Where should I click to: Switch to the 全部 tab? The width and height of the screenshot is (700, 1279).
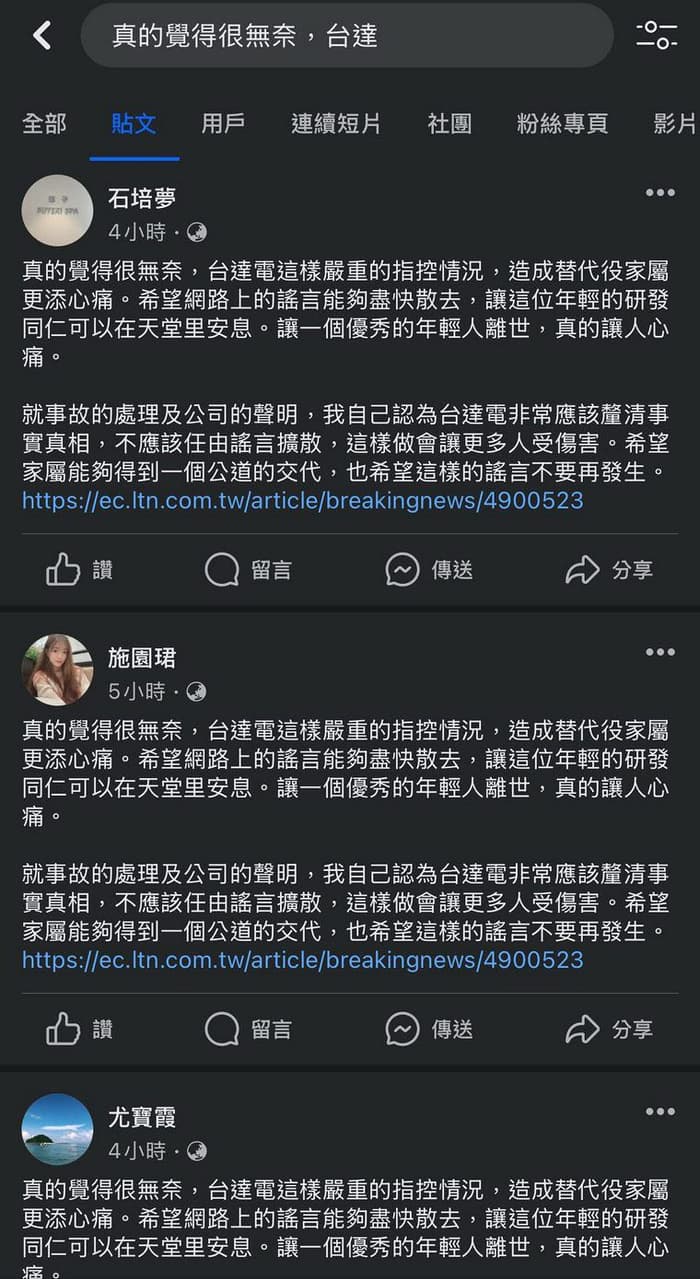click(44, 124)
